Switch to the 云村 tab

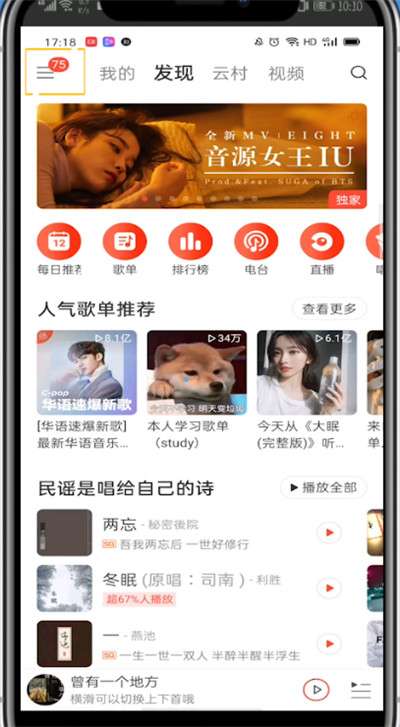click(x=230, y=74)
